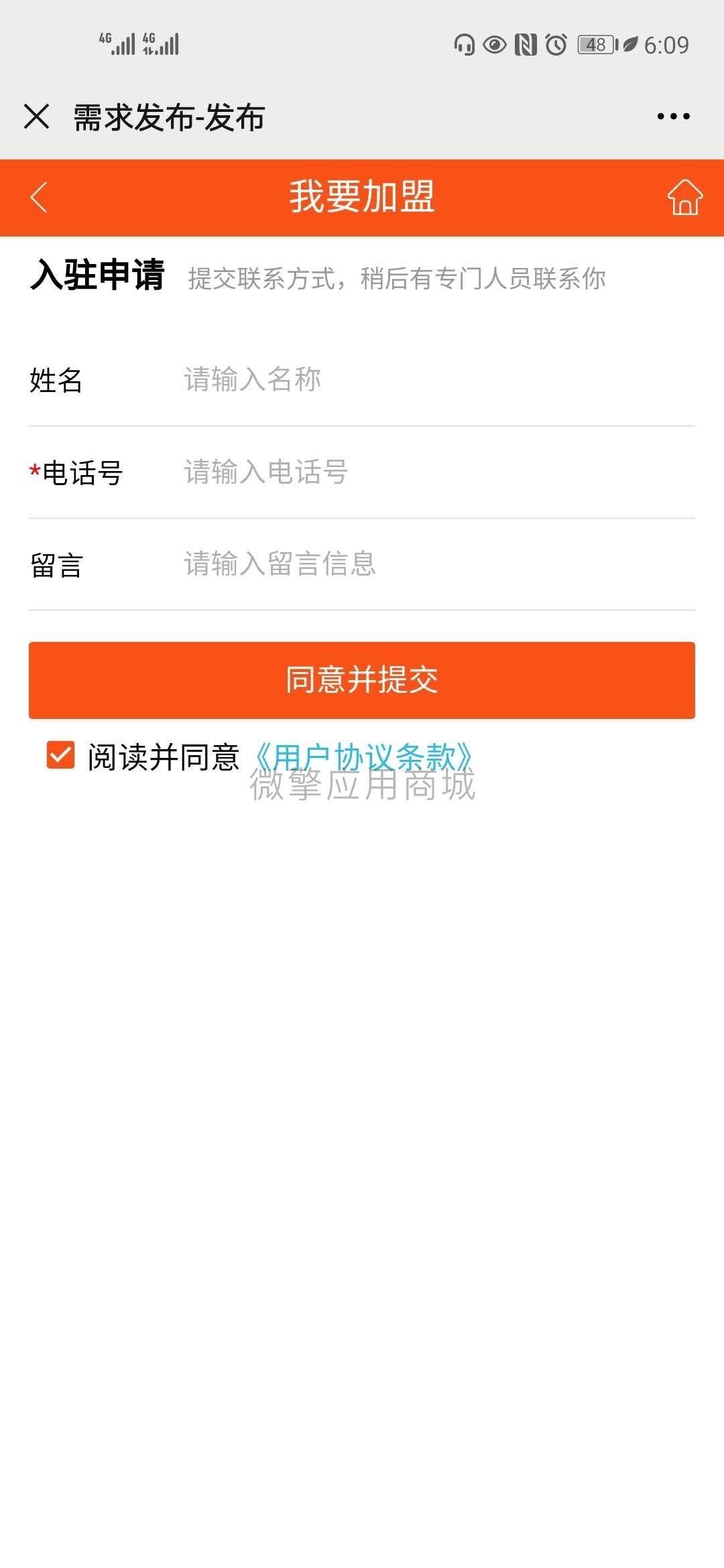Go to the home page icon
This screenshot has width=724, height=1568.
pyautogui.click(x=684, y=198)
